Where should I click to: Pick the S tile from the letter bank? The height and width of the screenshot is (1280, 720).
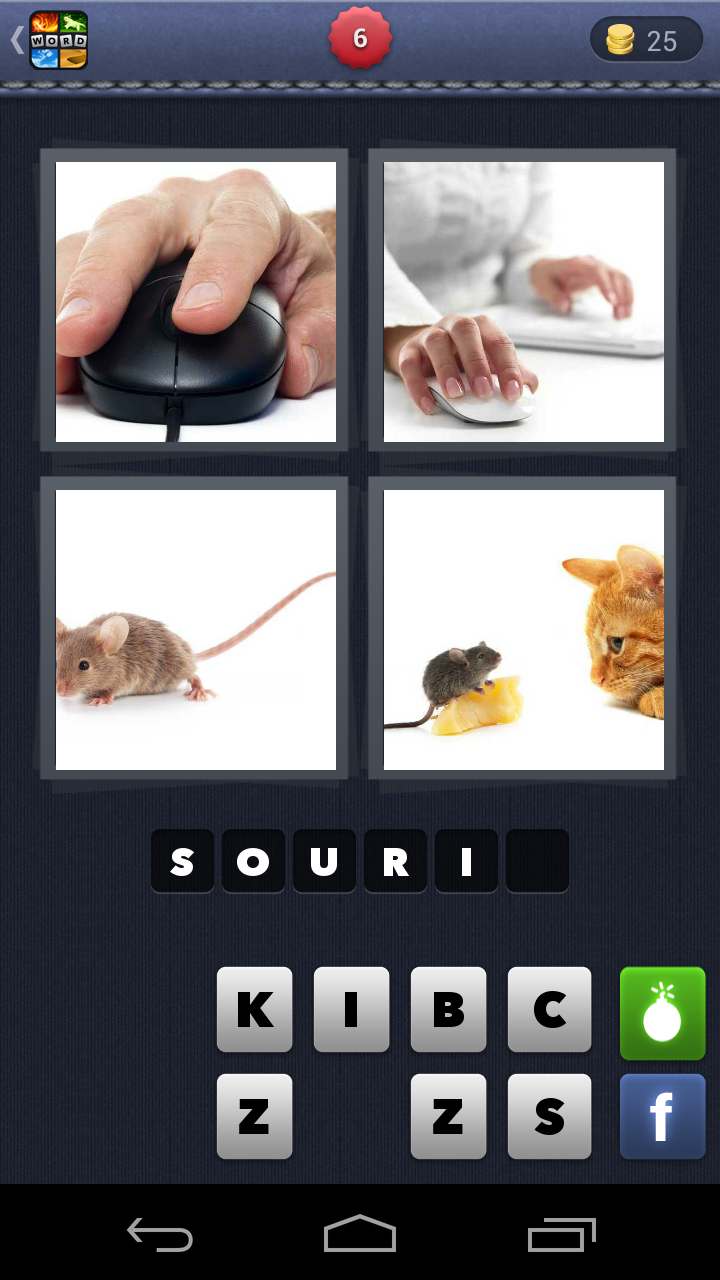click(549, 1116)
